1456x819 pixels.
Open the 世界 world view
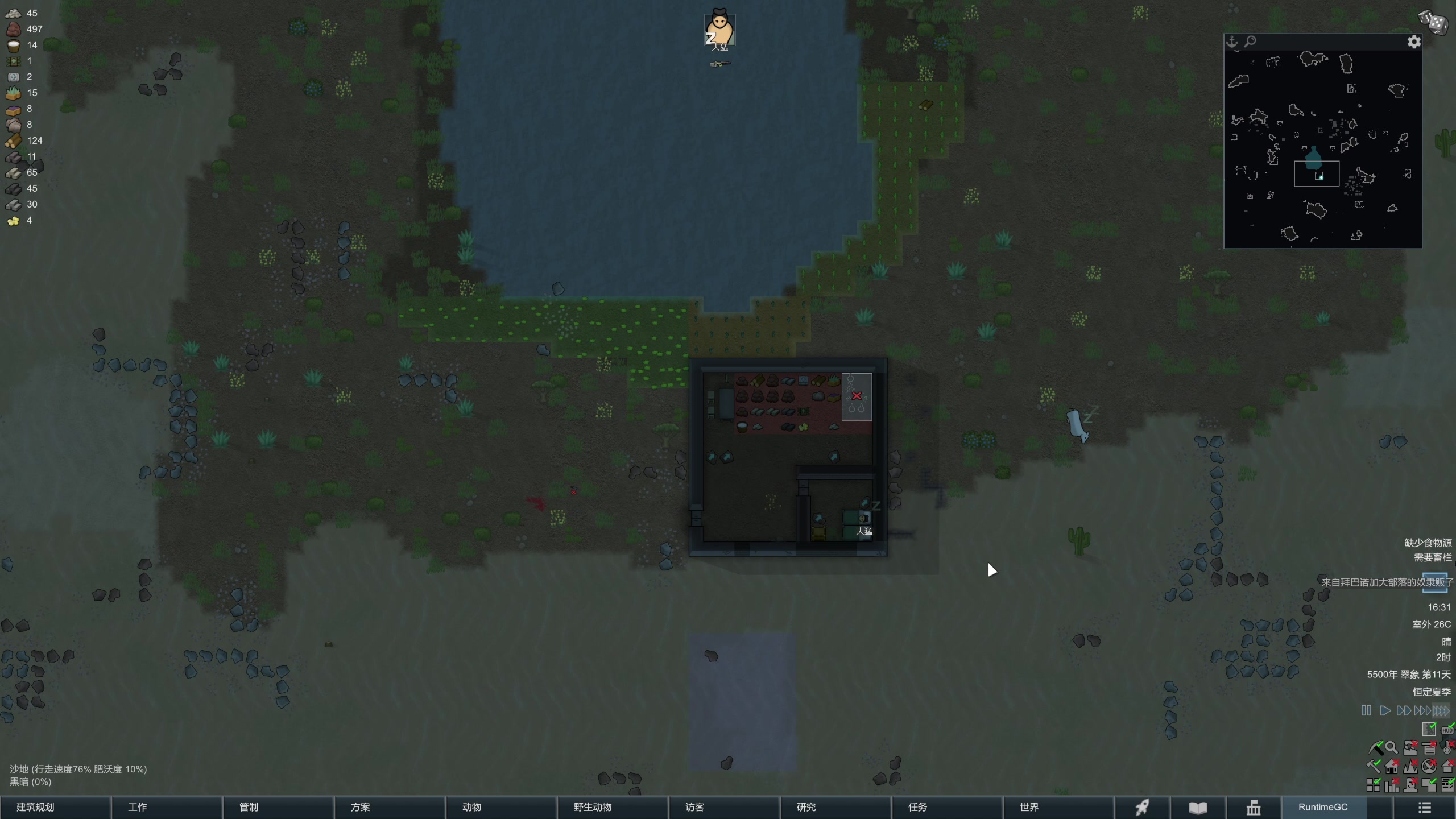click(1029, 807)
